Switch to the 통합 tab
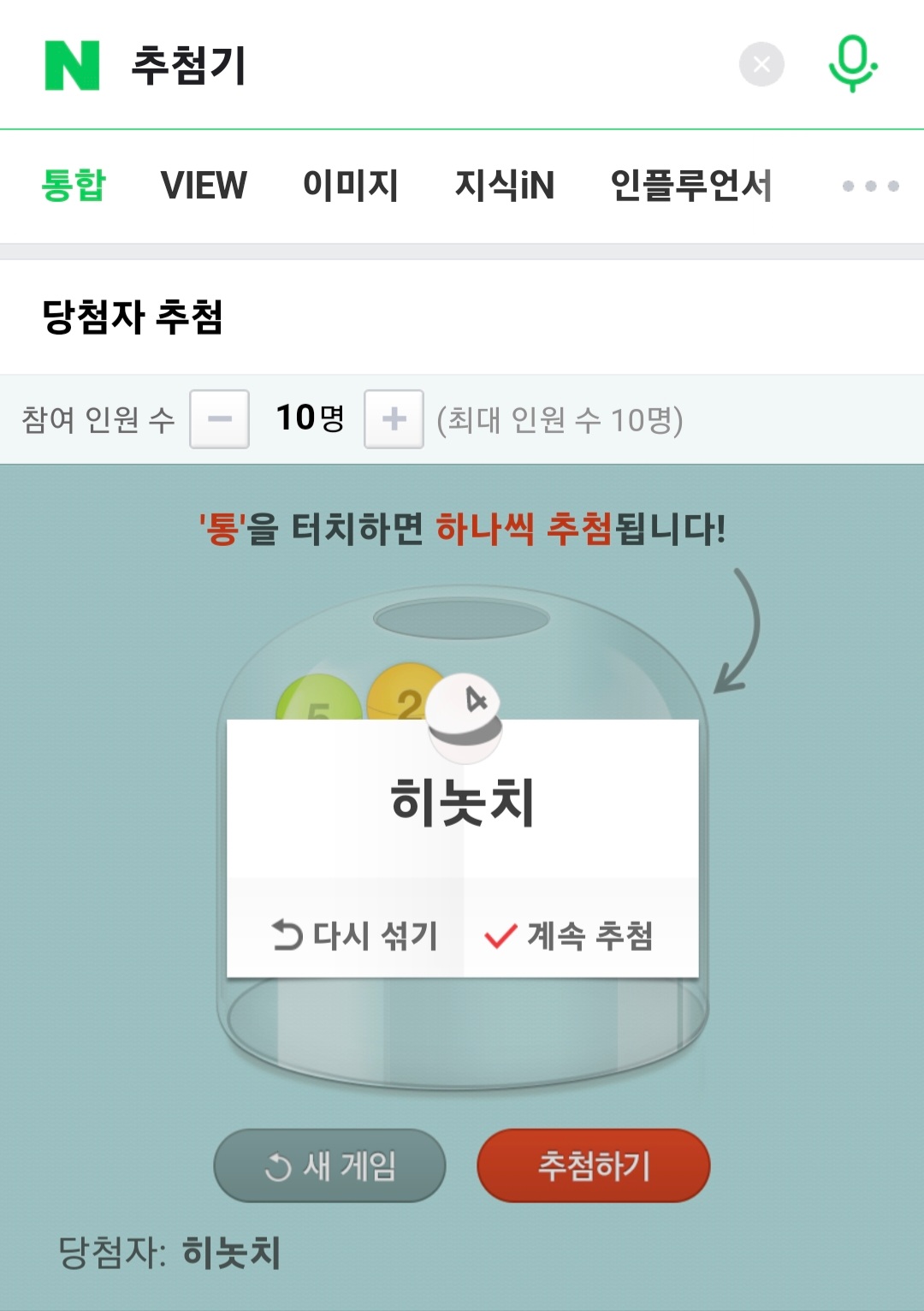 74,185
